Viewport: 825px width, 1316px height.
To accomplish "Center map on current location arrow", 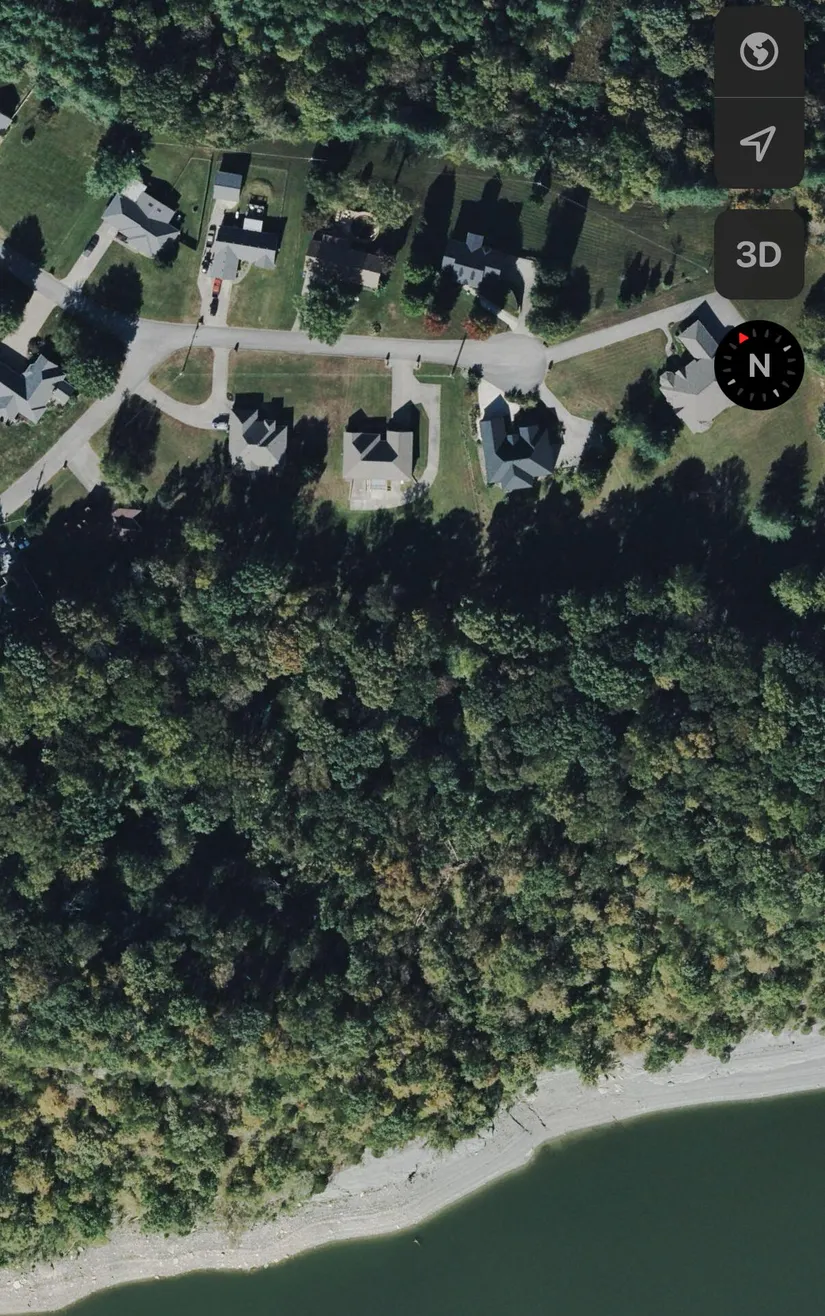I will 759,143.
